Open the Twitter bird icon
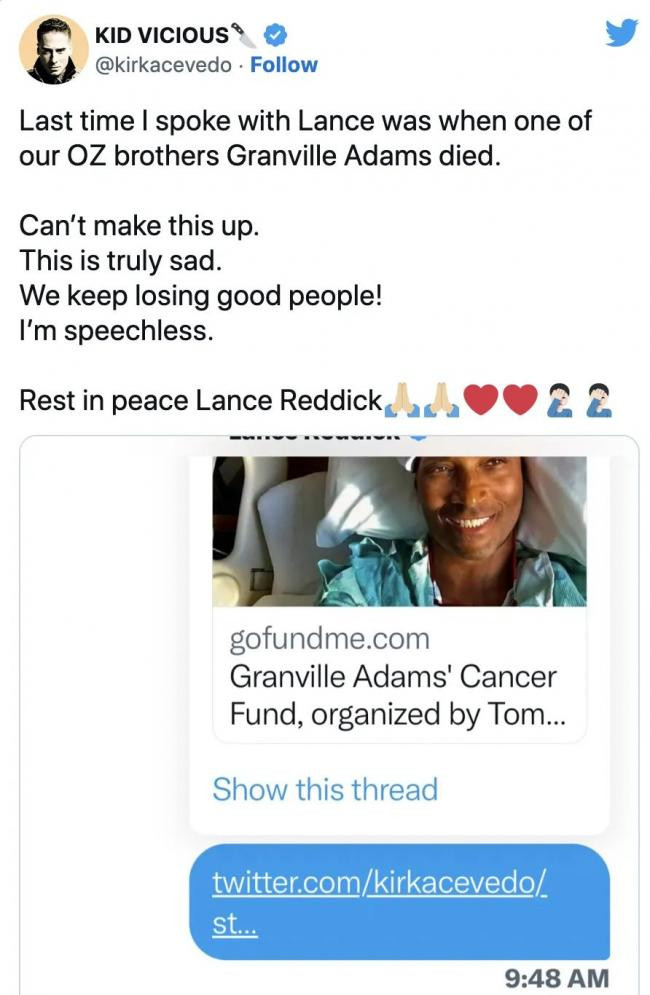650x995 pixels. (x=622, y=35)
